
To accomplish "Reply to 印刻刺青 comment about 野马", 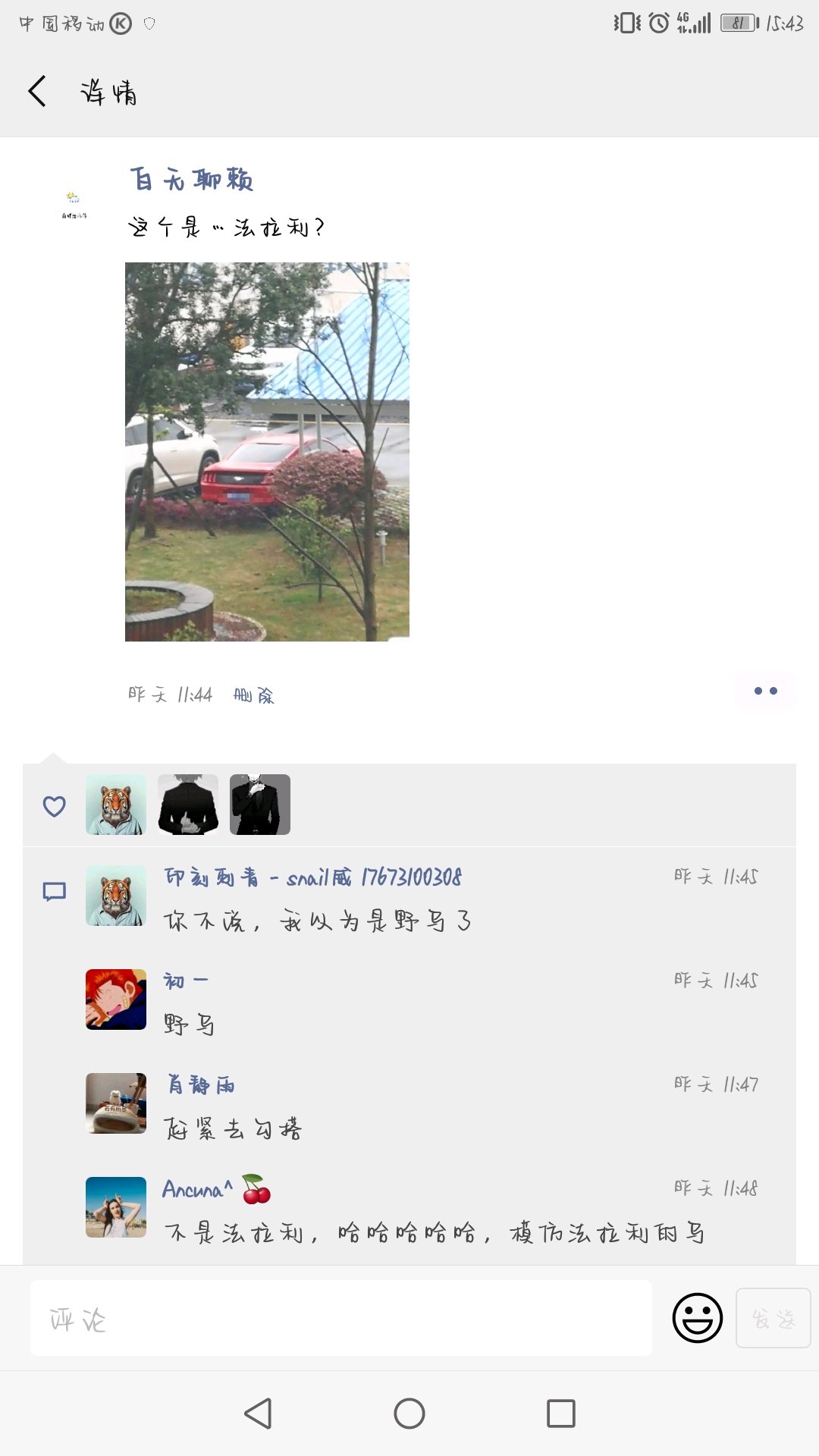I will (318, 921).
